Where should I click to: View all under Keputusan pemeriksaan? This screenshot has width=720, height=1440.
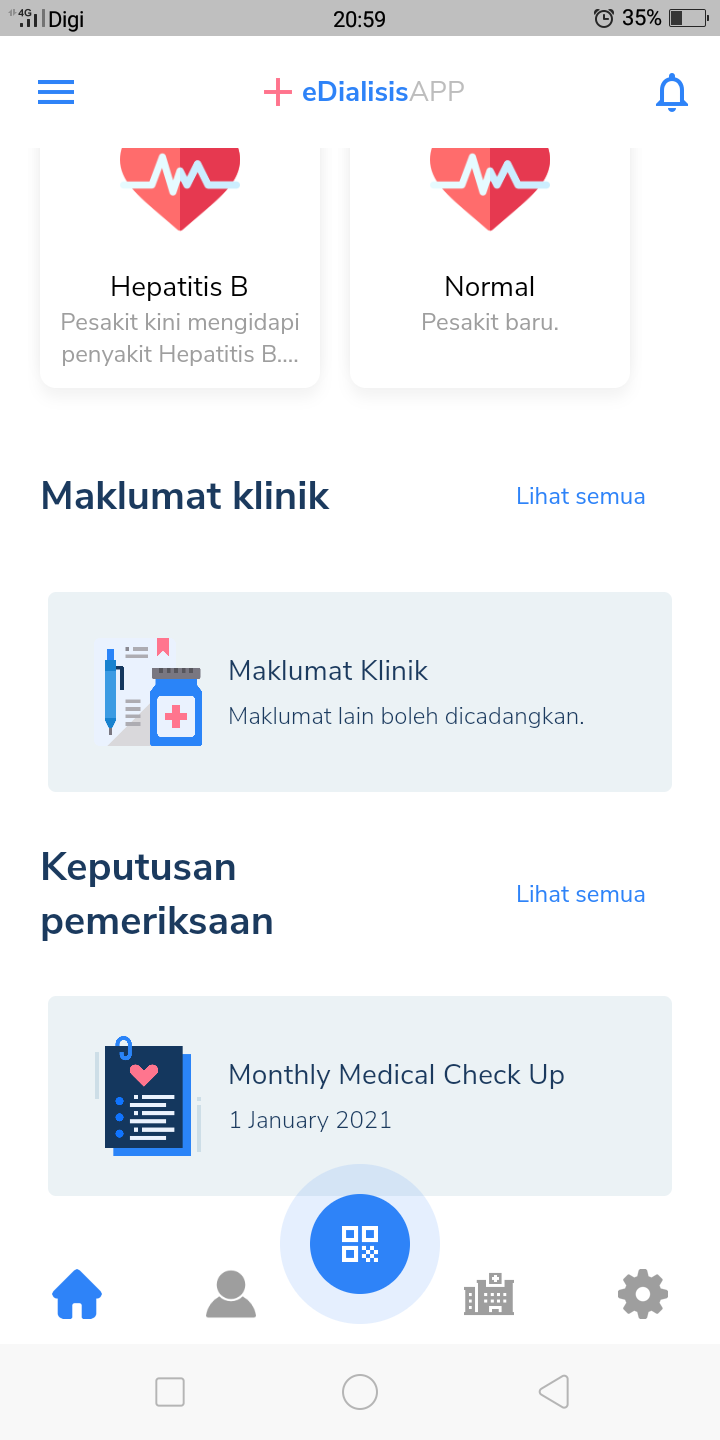coord(580,894)
